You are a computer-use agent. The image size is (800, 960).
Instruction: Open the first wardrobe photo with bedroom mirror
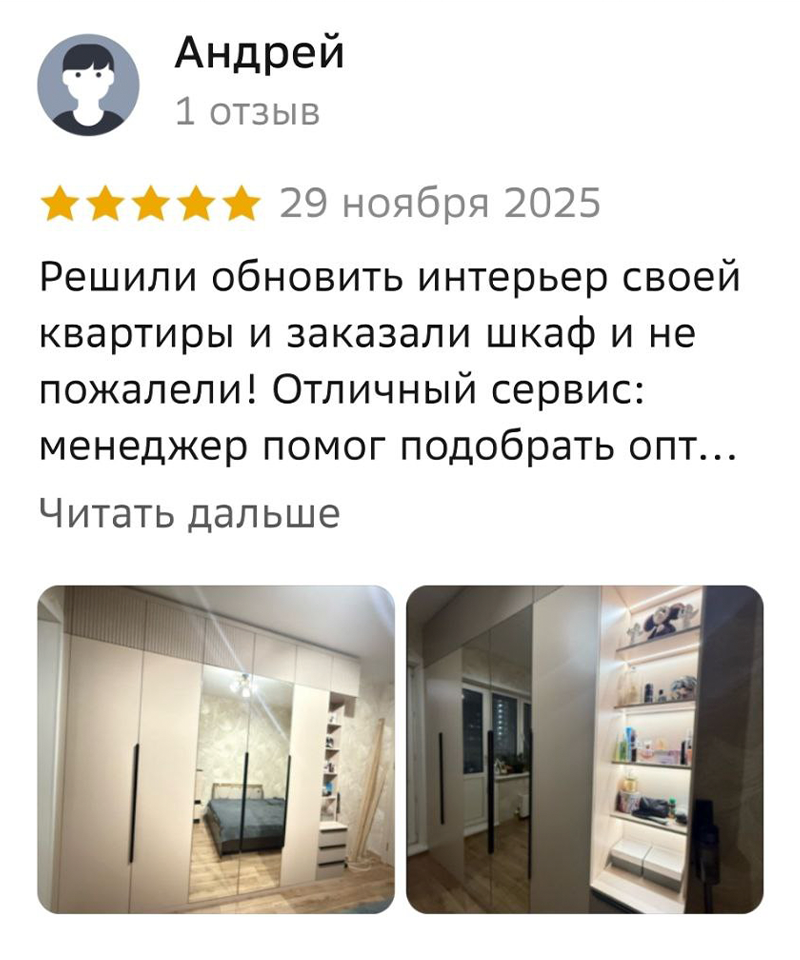(216, 748)
